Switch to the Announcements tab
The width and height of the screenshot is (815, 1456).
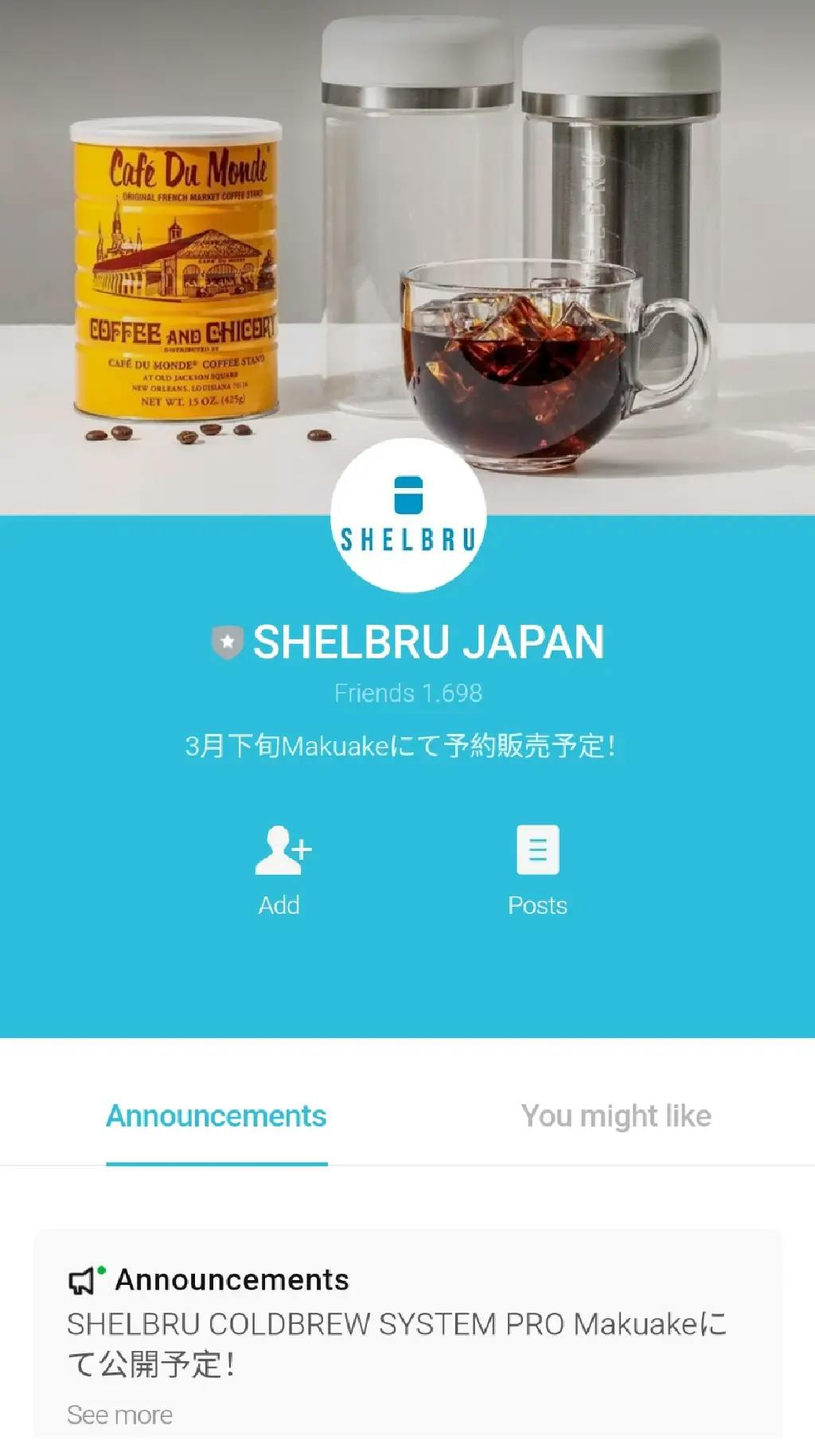click(216, 1116)
